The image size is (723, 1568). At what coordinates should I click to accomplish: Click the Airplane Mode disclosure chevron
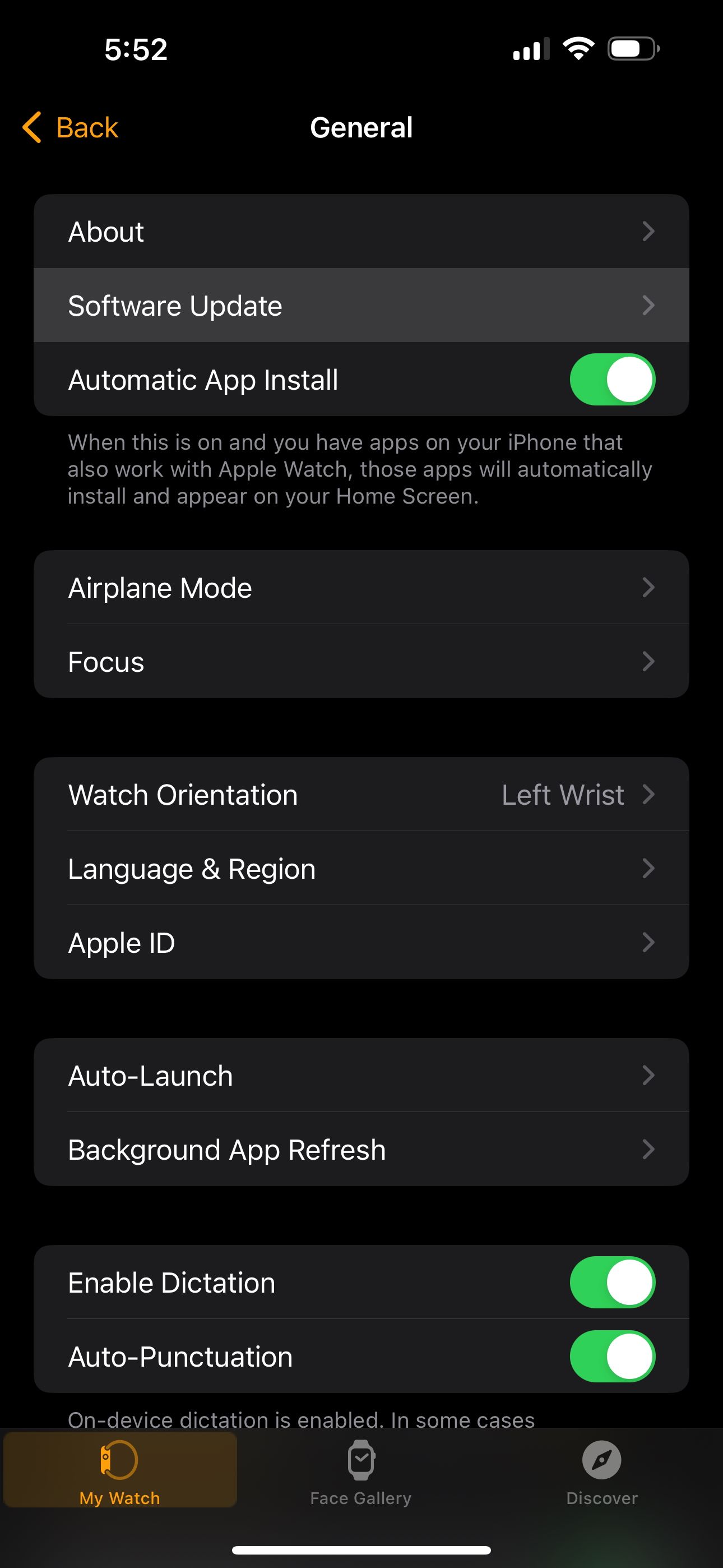pyautogui.click(x=649, y=587)
